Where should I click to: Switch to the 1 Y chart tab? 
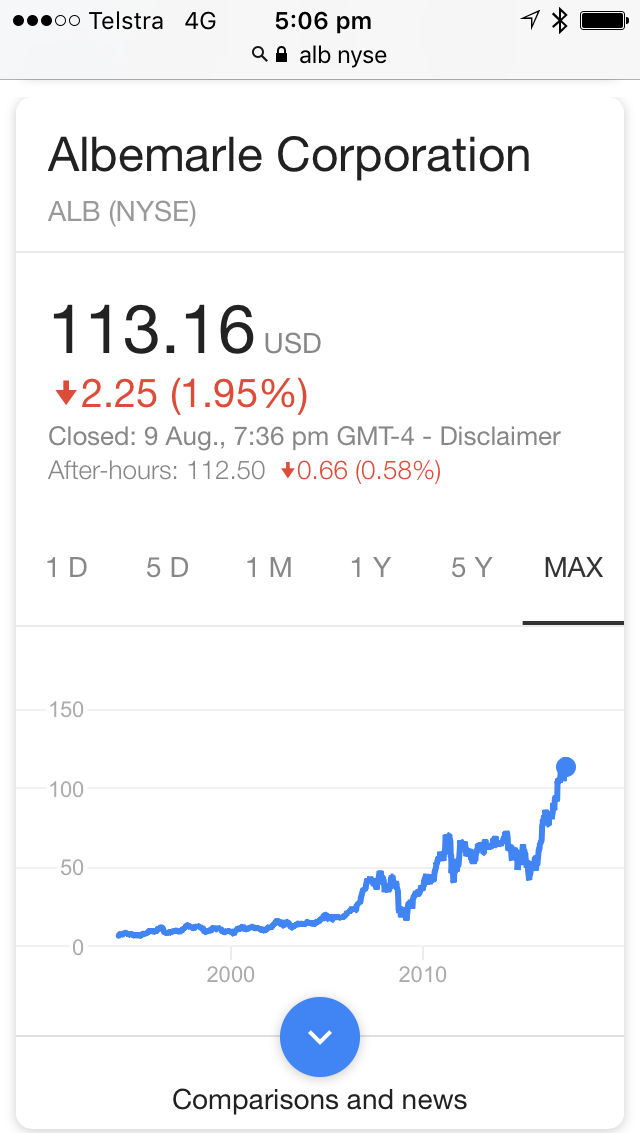(x=370, y=567)
